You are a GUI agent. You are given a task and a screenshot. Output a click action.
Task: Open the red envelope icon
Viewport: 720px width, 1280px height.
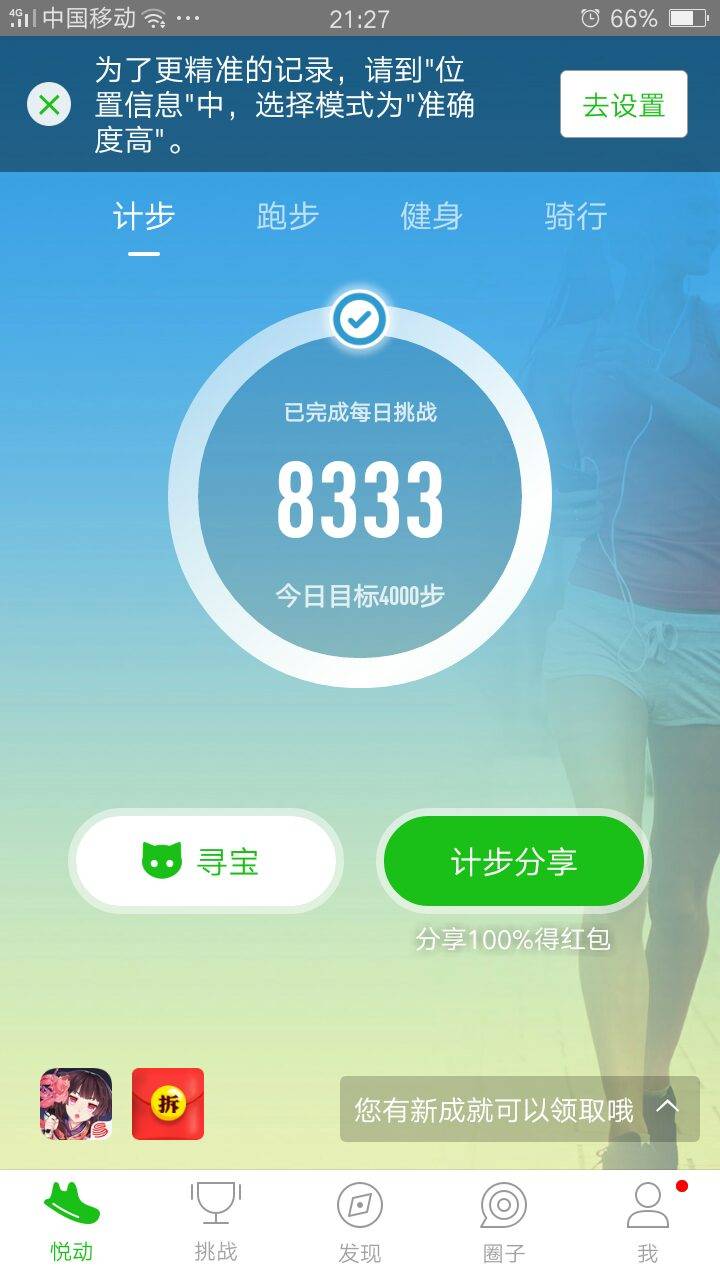(168, 1104)
